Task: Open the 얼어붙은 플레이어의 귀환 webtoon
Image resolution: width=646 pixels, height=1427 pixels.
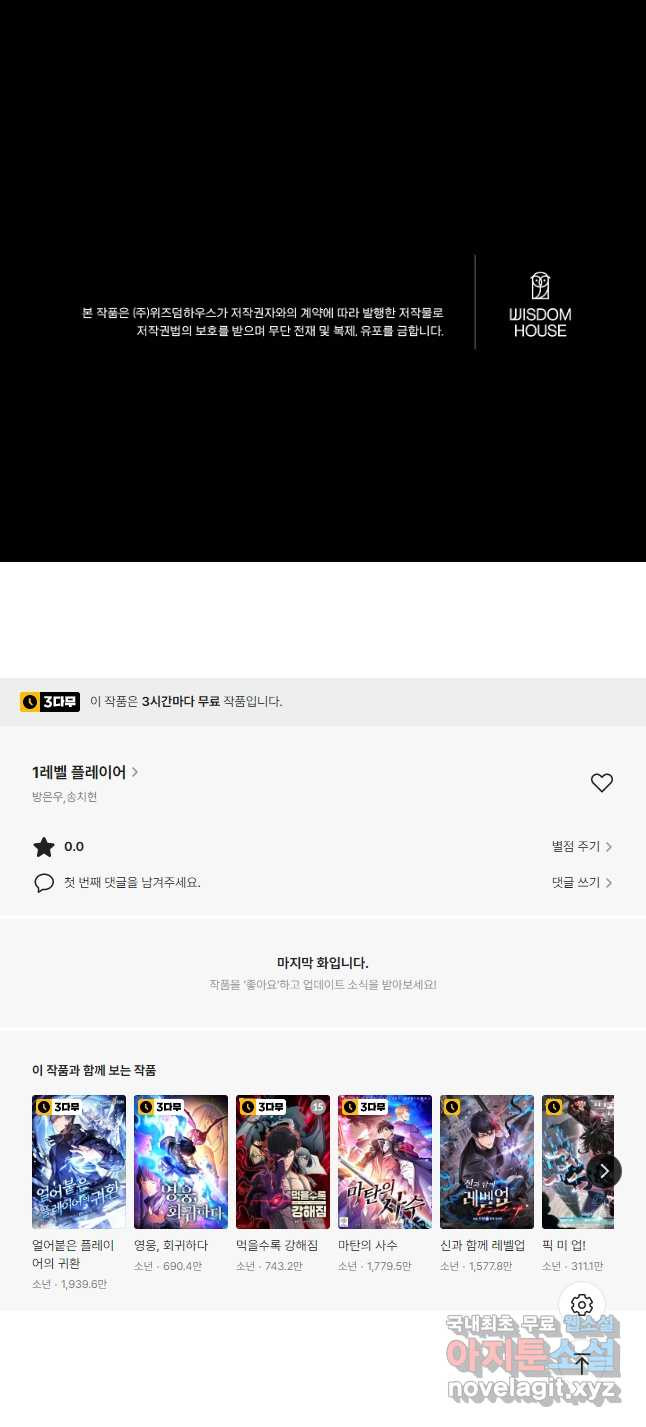Action: point(79,1162)
